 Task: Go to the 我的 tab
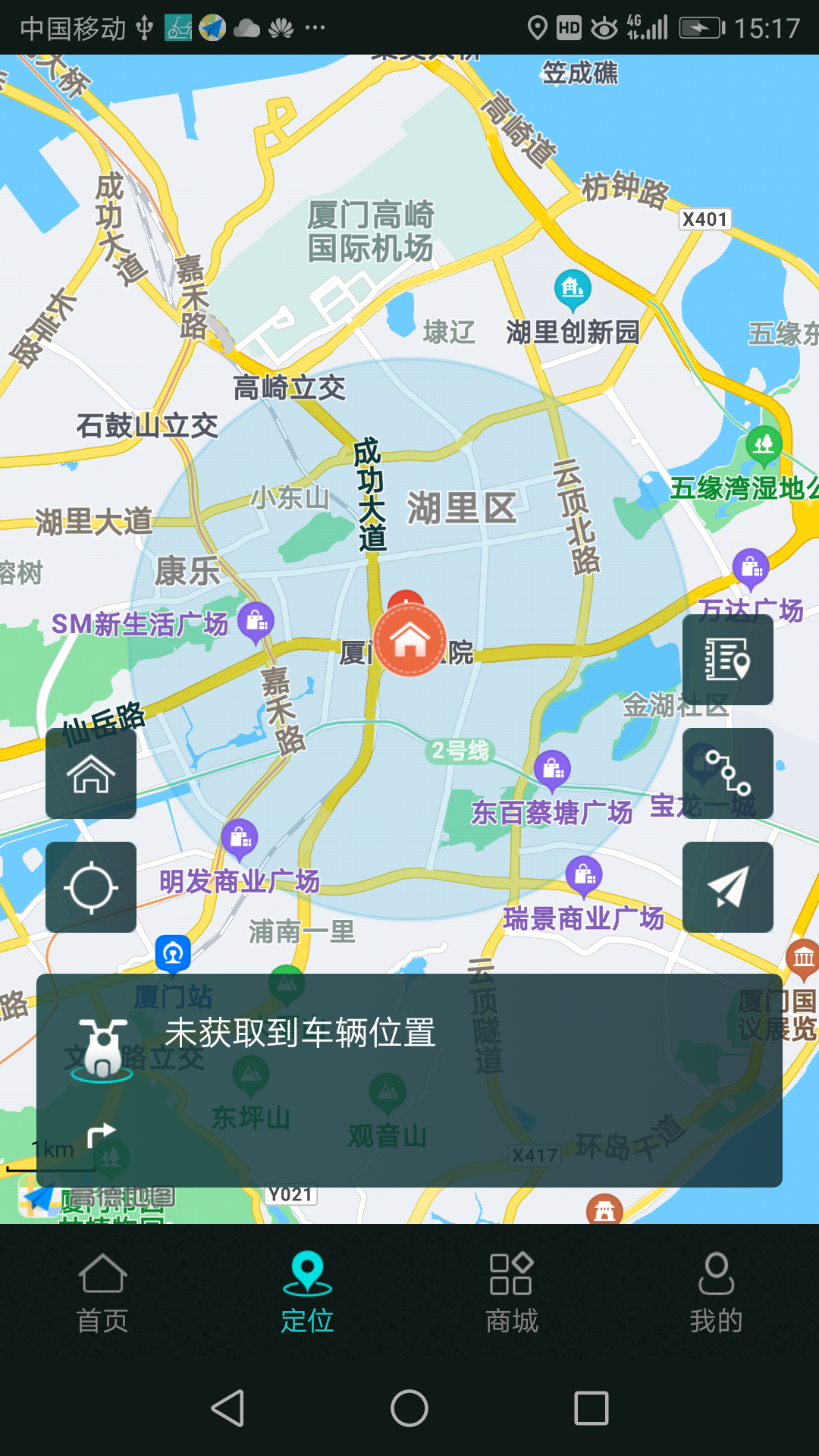point(717,1294)
